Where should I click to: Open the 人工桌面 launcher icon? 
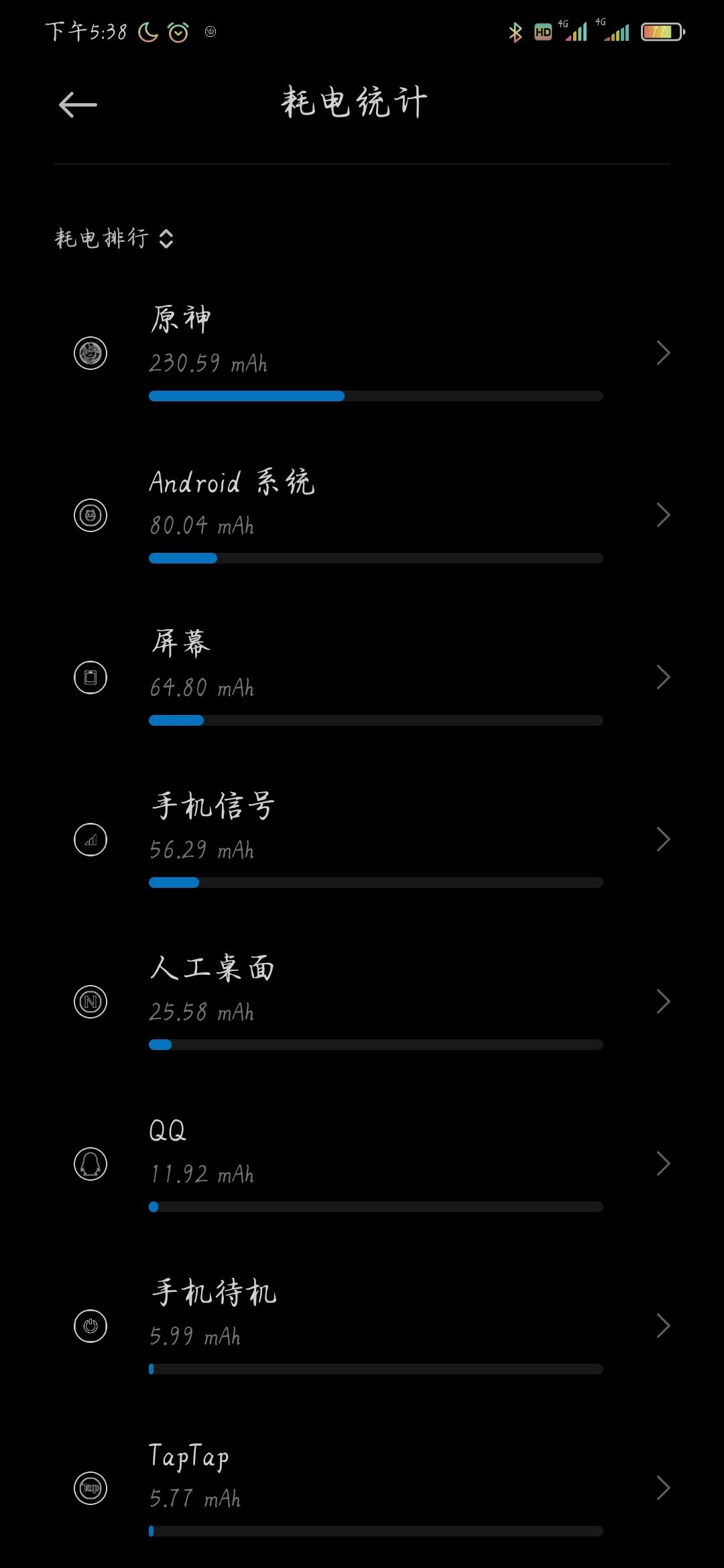coord(89,1002)
